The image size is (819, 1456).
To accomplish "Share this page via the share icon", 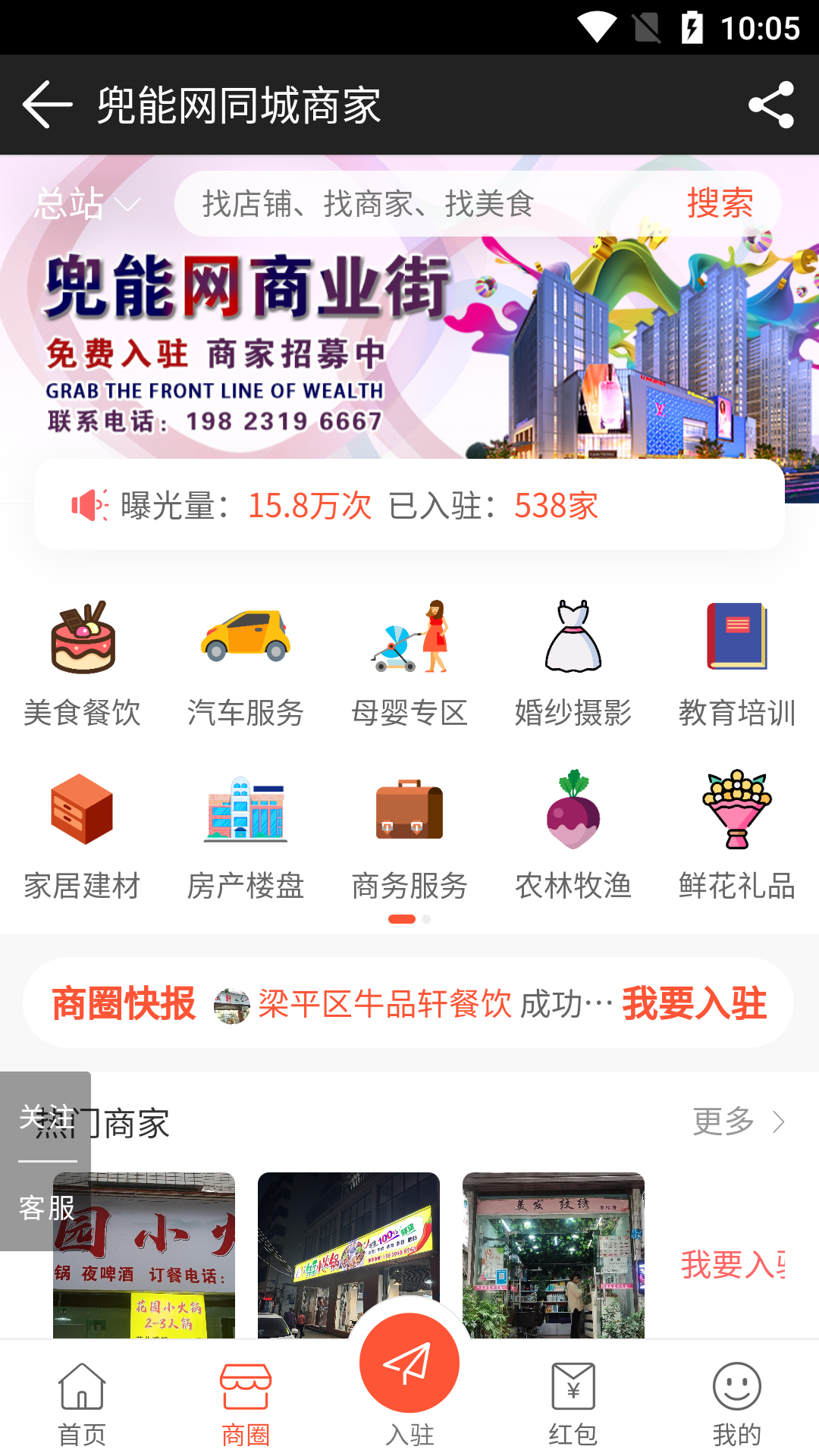I will 770,105.
